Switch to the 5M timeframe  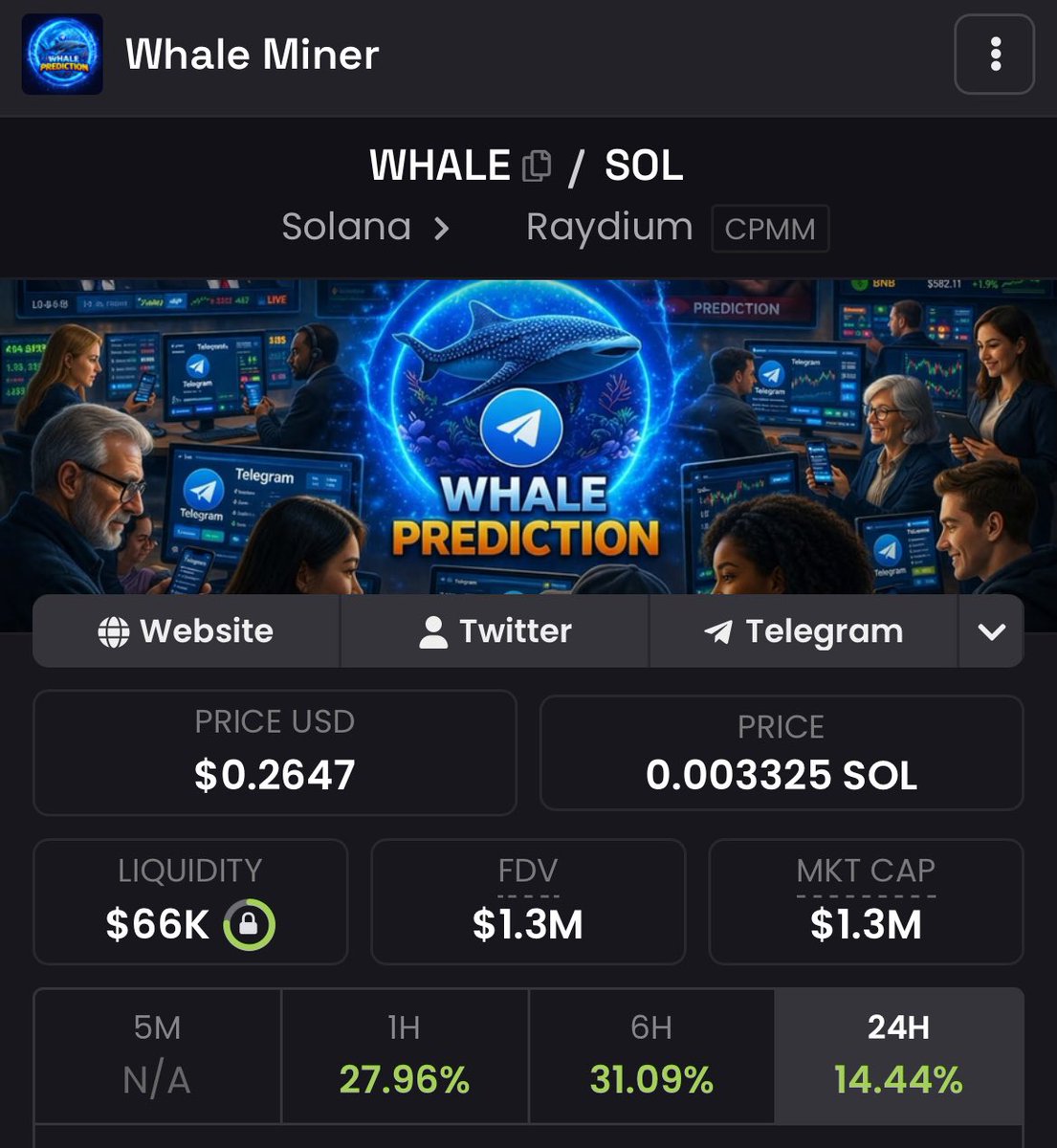pyautogui.click(x=157, y=1055)
